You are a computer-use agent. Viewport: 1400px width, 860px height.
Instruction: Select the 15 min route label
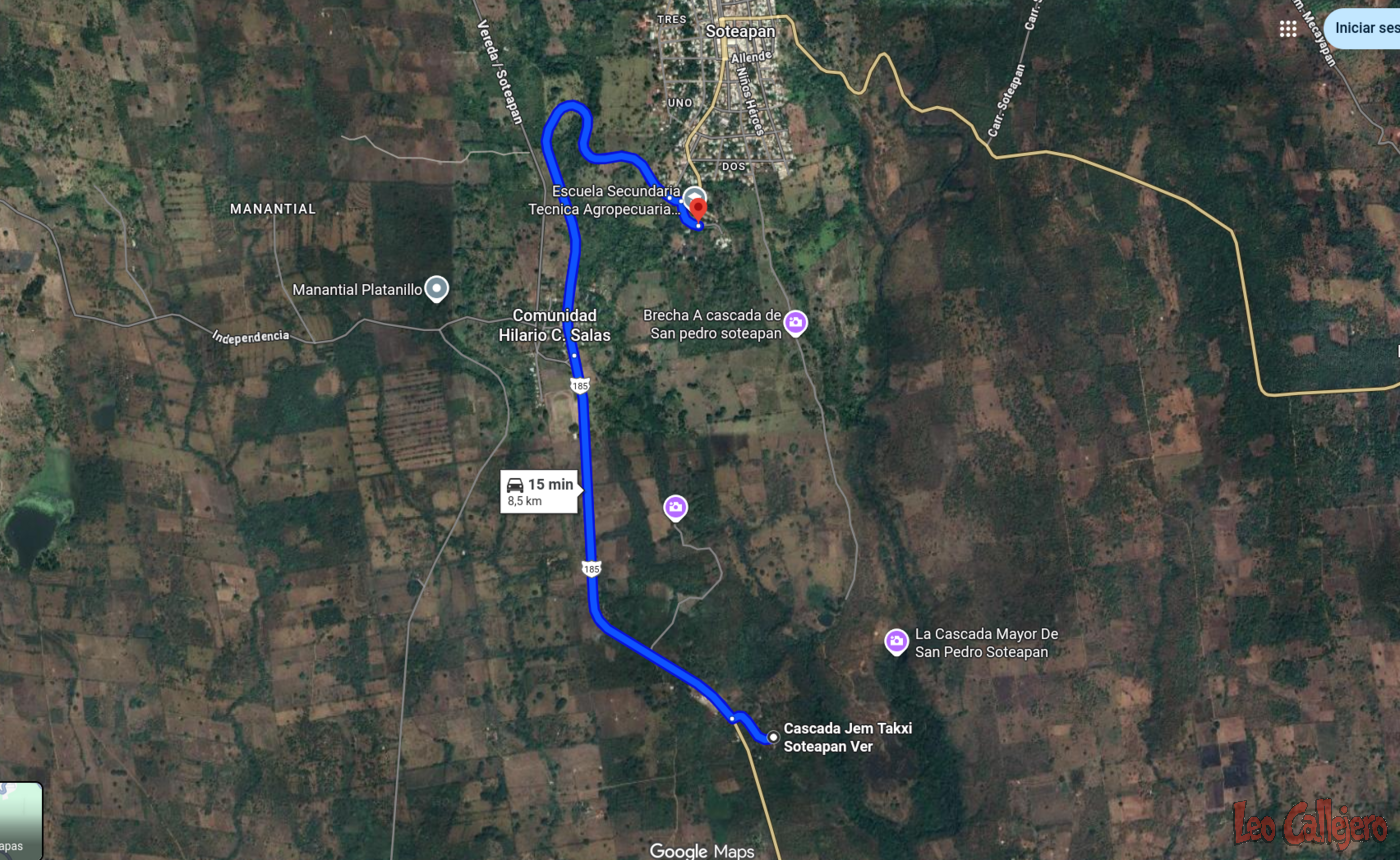coord(540,491)
